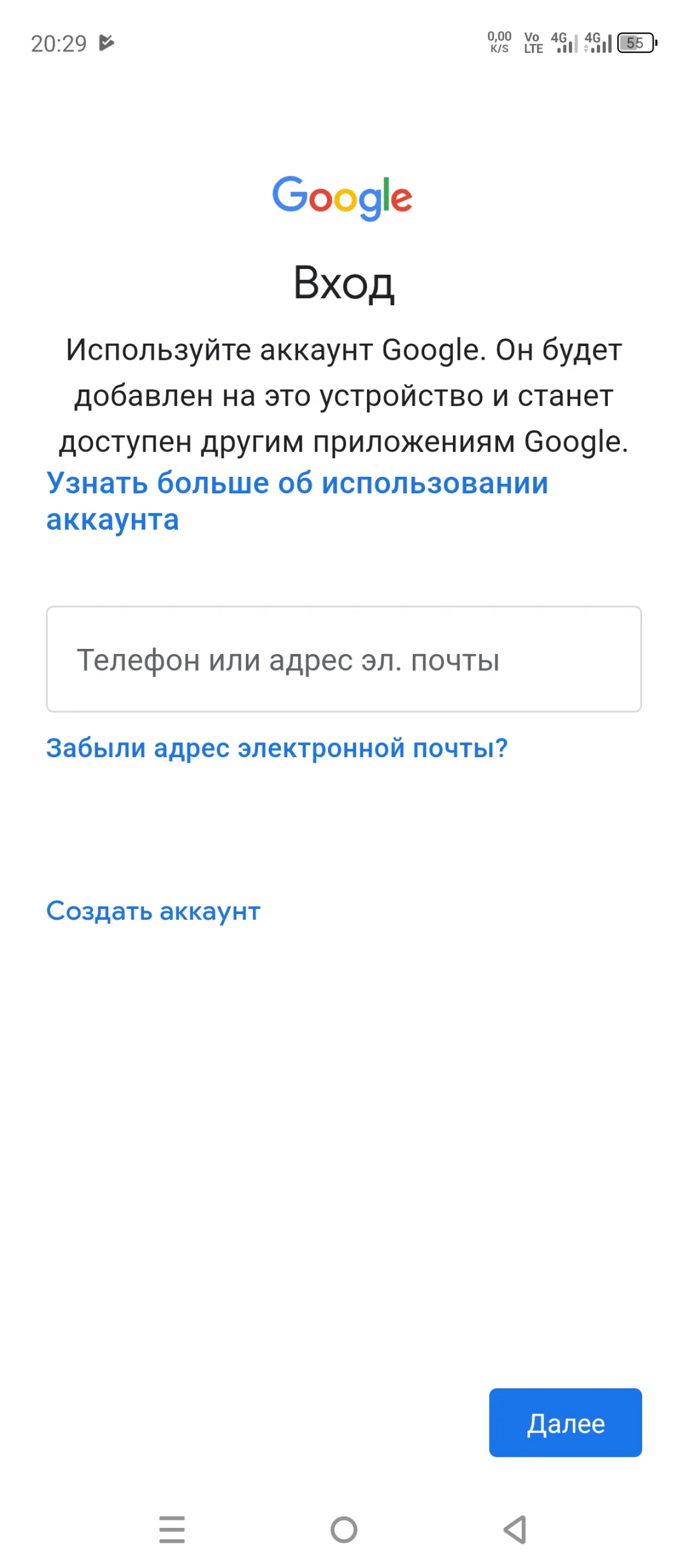
Task: Go back using the system back button
Action: point(515,1529)
